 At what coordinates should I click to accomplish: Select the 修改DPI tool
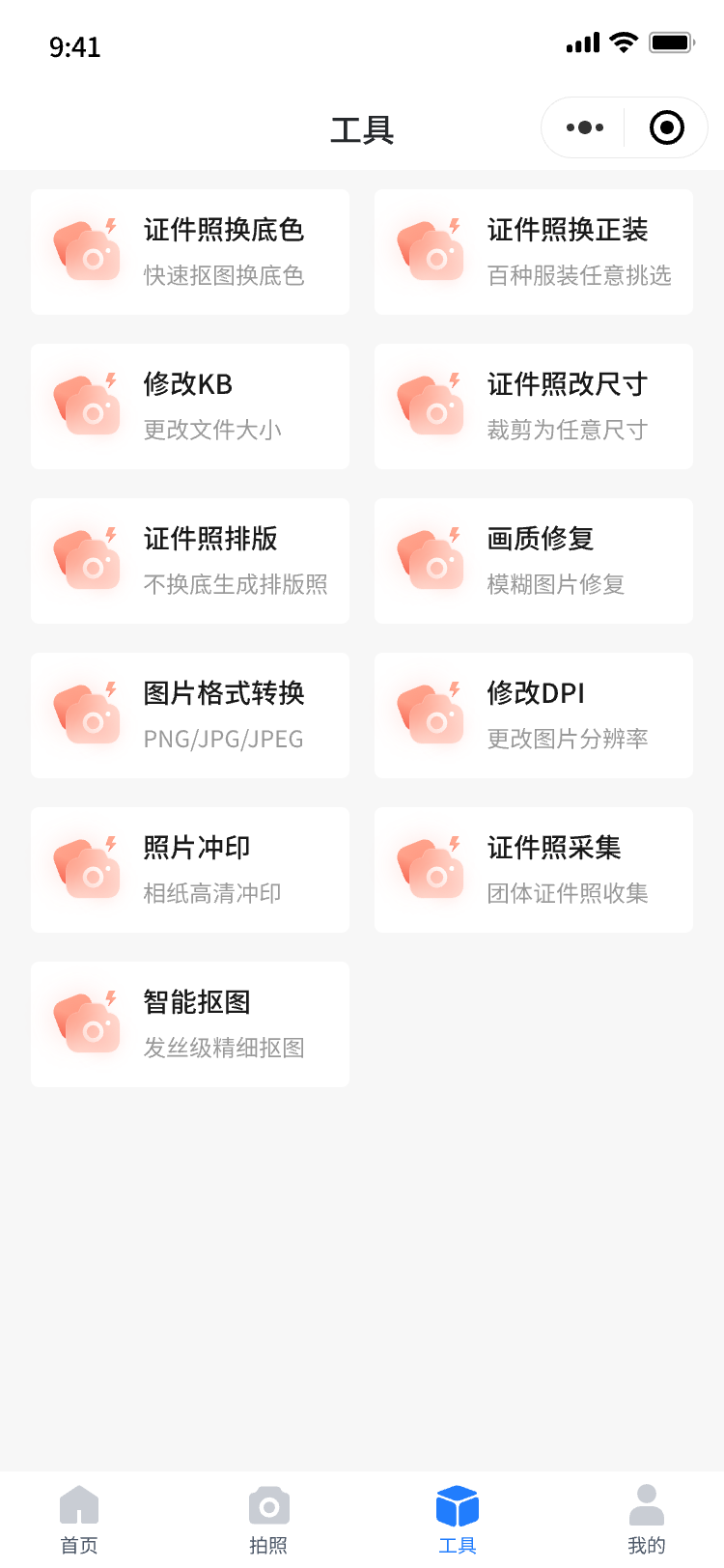tap(534, 715)
